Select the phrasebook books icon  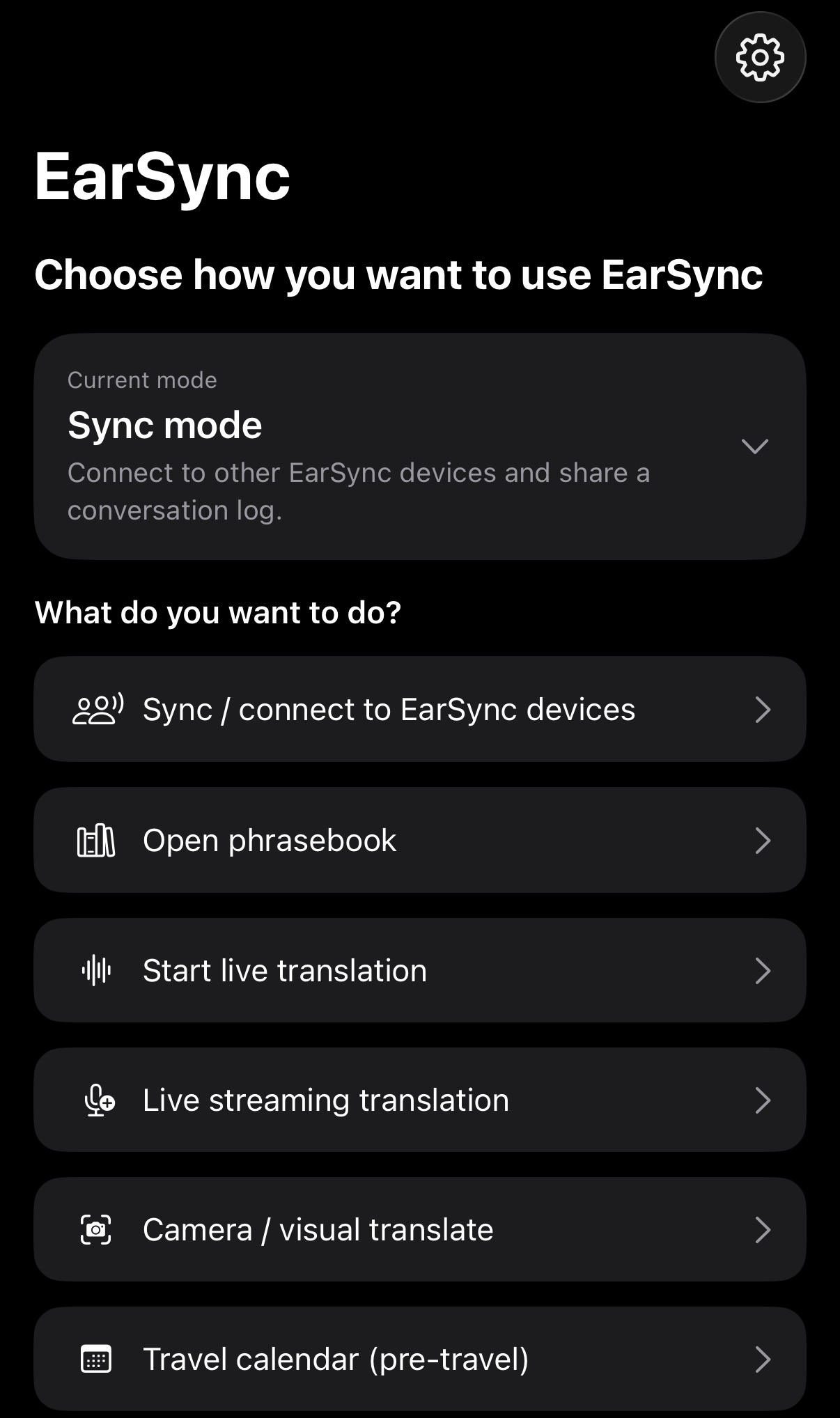pyautogui.click(x=98, y=839)
